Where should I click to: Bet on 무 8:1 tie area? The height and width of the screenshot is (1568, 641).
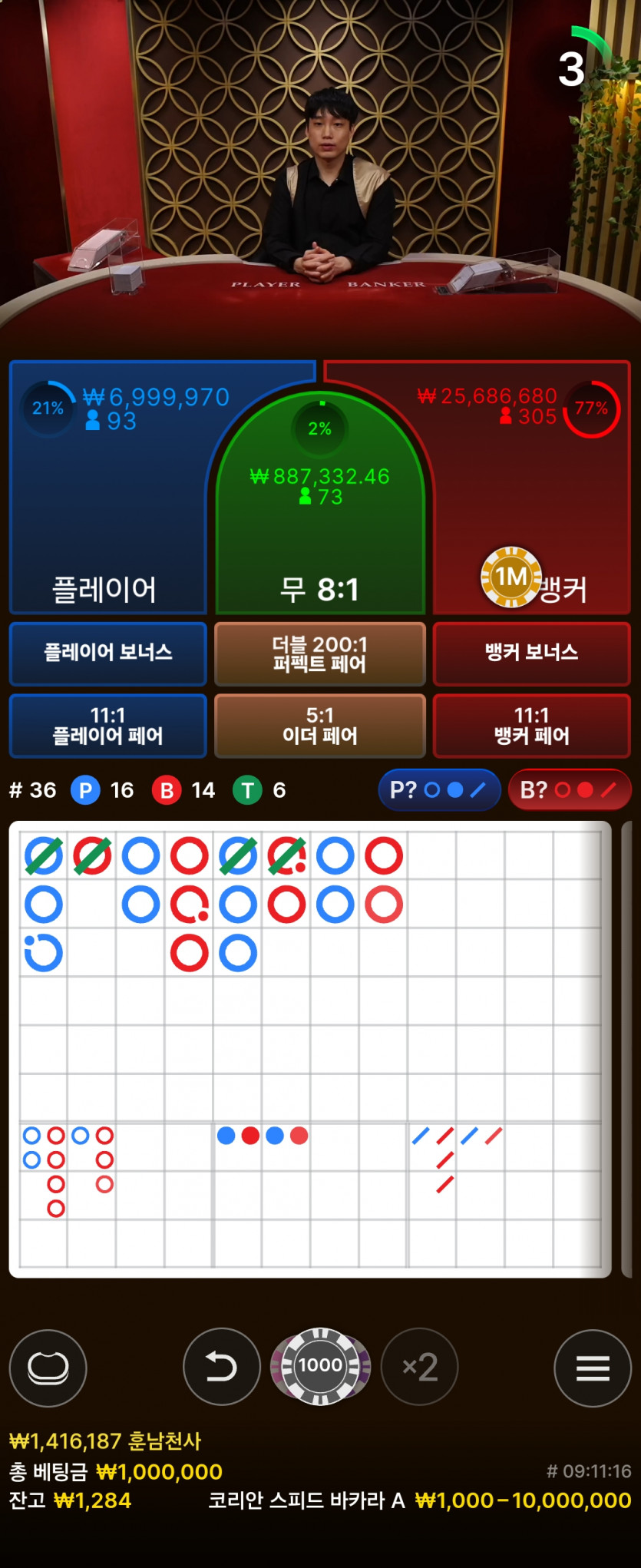point(320,538)
